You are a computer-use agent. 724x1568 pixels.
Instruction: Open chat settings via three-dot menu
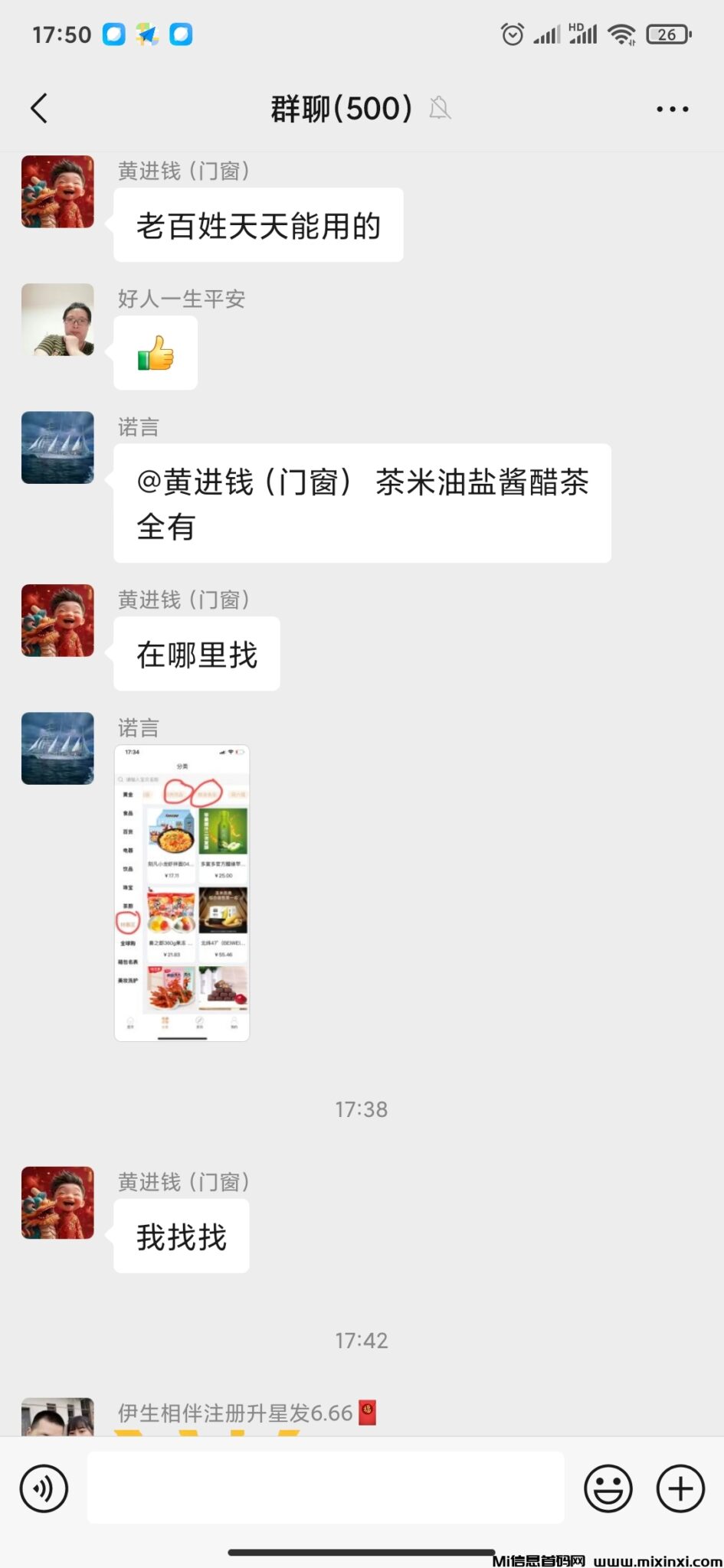click(672, 108)
